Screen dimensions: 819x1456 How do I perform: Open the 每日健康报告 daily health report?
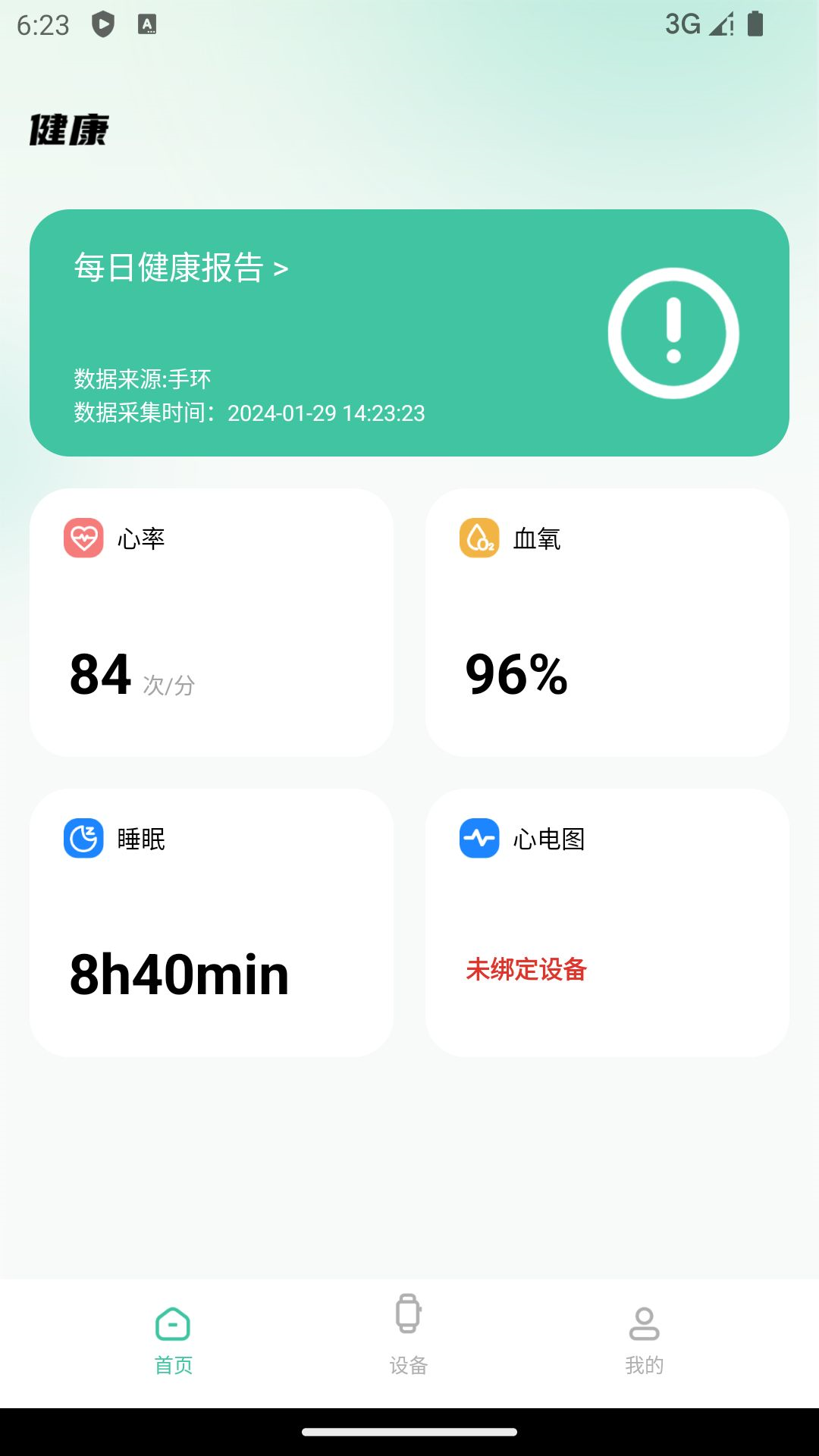point(182,268)
